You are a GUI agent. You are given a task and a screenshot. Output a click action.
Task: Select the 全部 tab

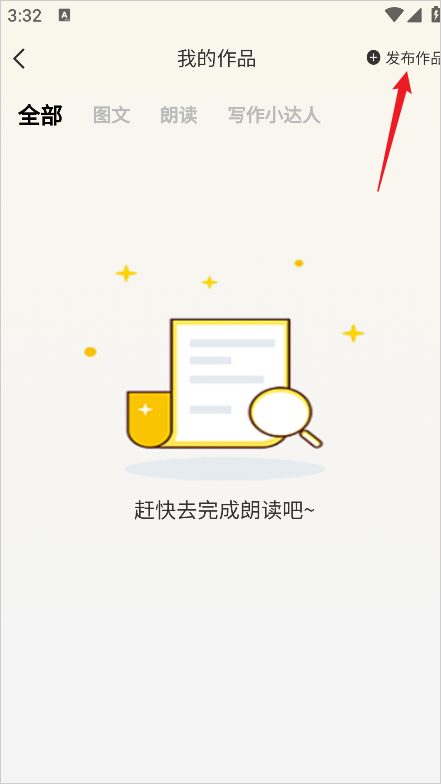[40, 116]
